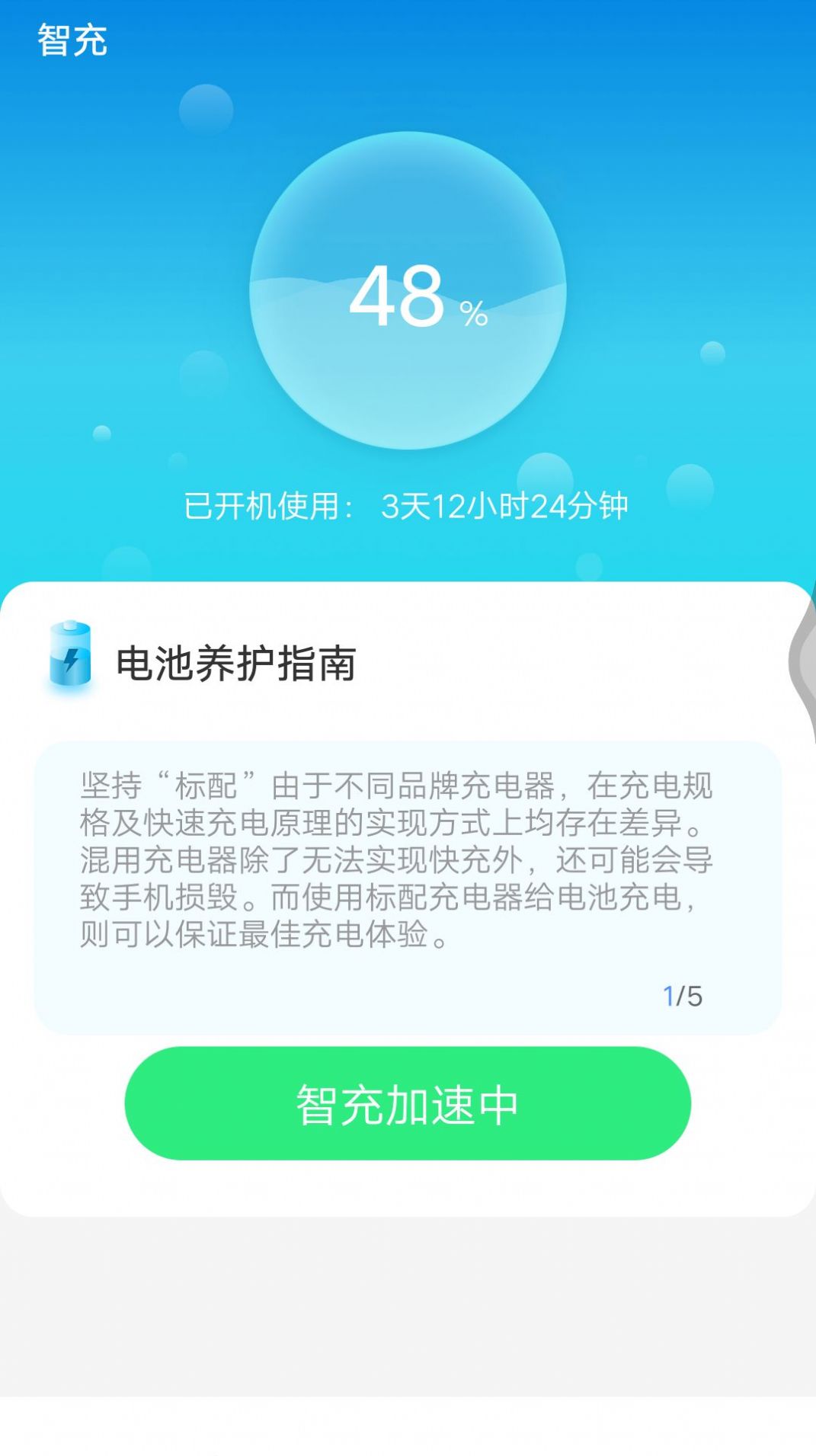
Task: Tap the uptime text showing 3天12小时24分钟
Action: tap(408, 503)
